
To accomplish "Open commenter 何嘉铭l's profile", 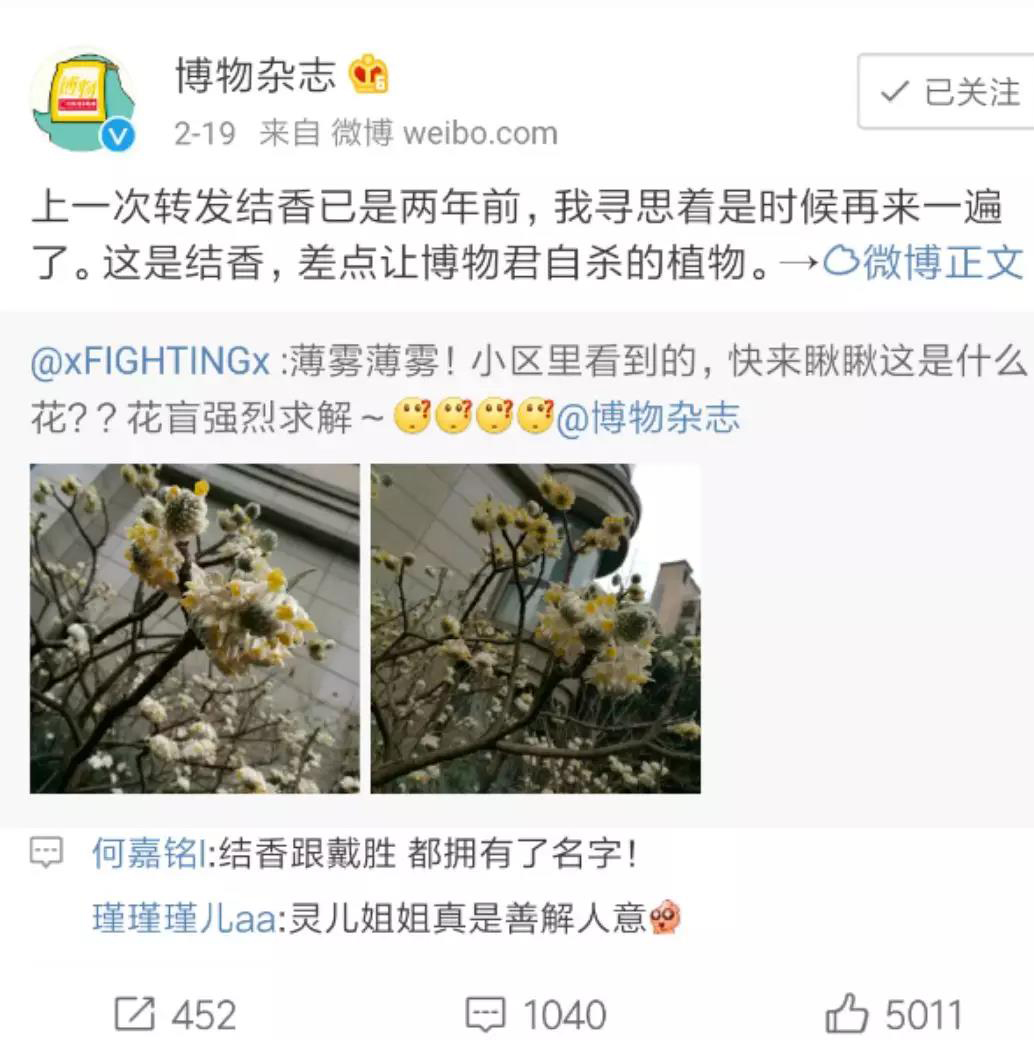I will coord(149,854).
